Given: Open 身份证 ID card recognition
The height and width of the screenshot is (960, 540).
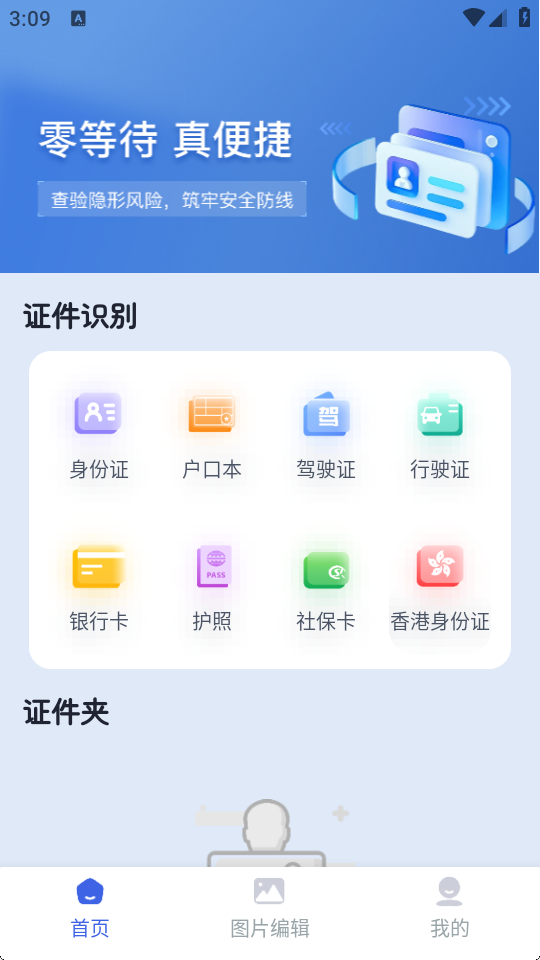Looking at the screenshot, I should [99, 437].
